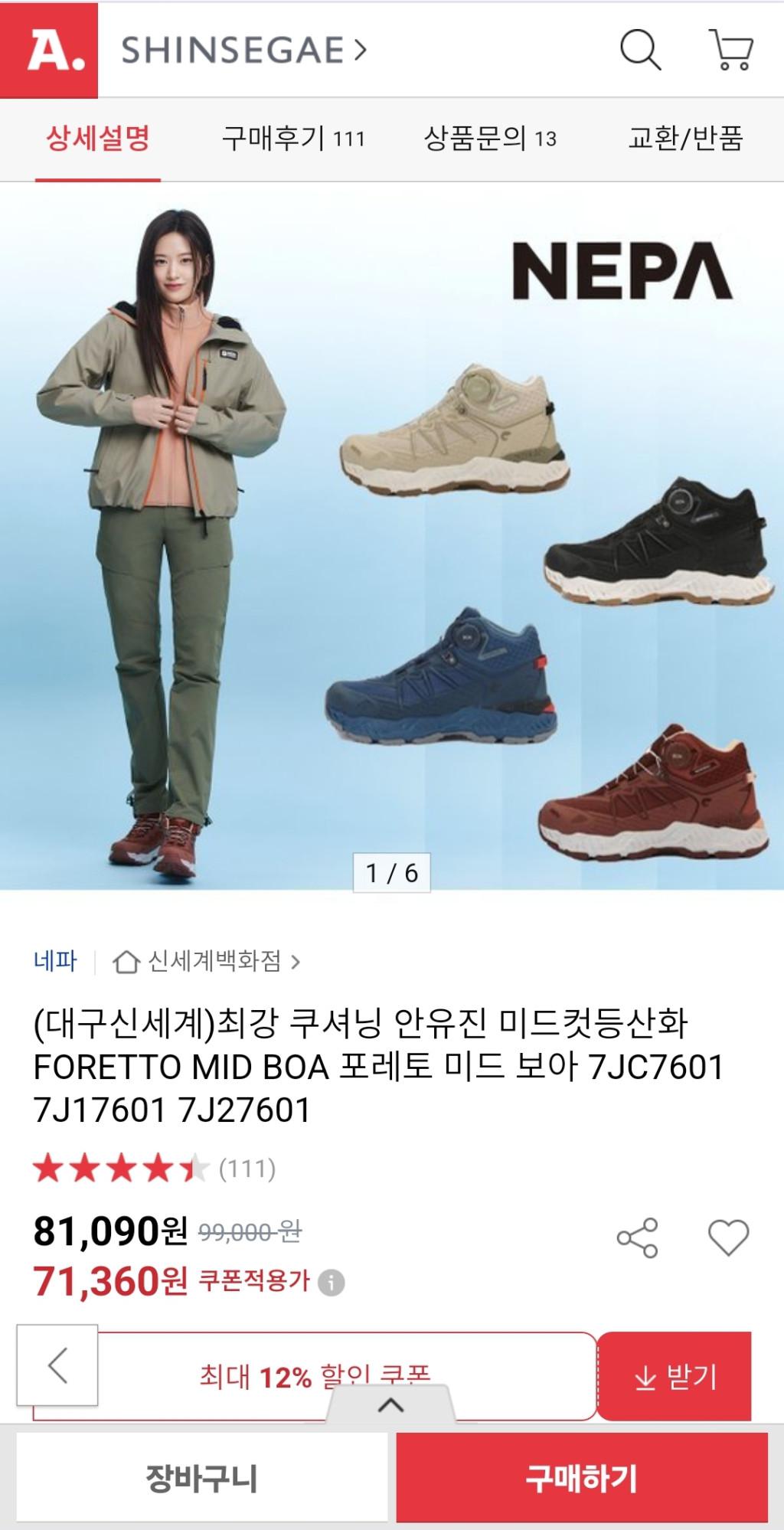Show 쿠폰적용가 info tooltip
Screen dimensions: 784x1530
(332, 1282)
